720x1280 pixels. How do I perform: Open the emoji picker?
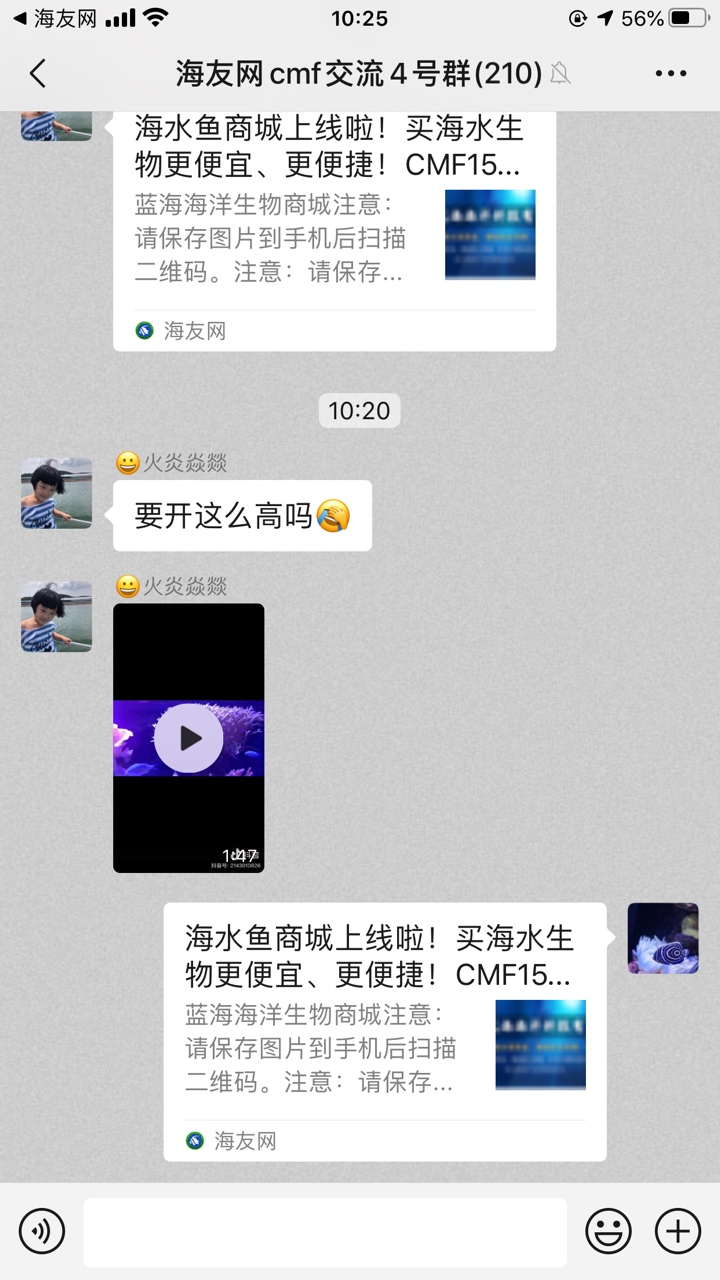point(608,1230)
